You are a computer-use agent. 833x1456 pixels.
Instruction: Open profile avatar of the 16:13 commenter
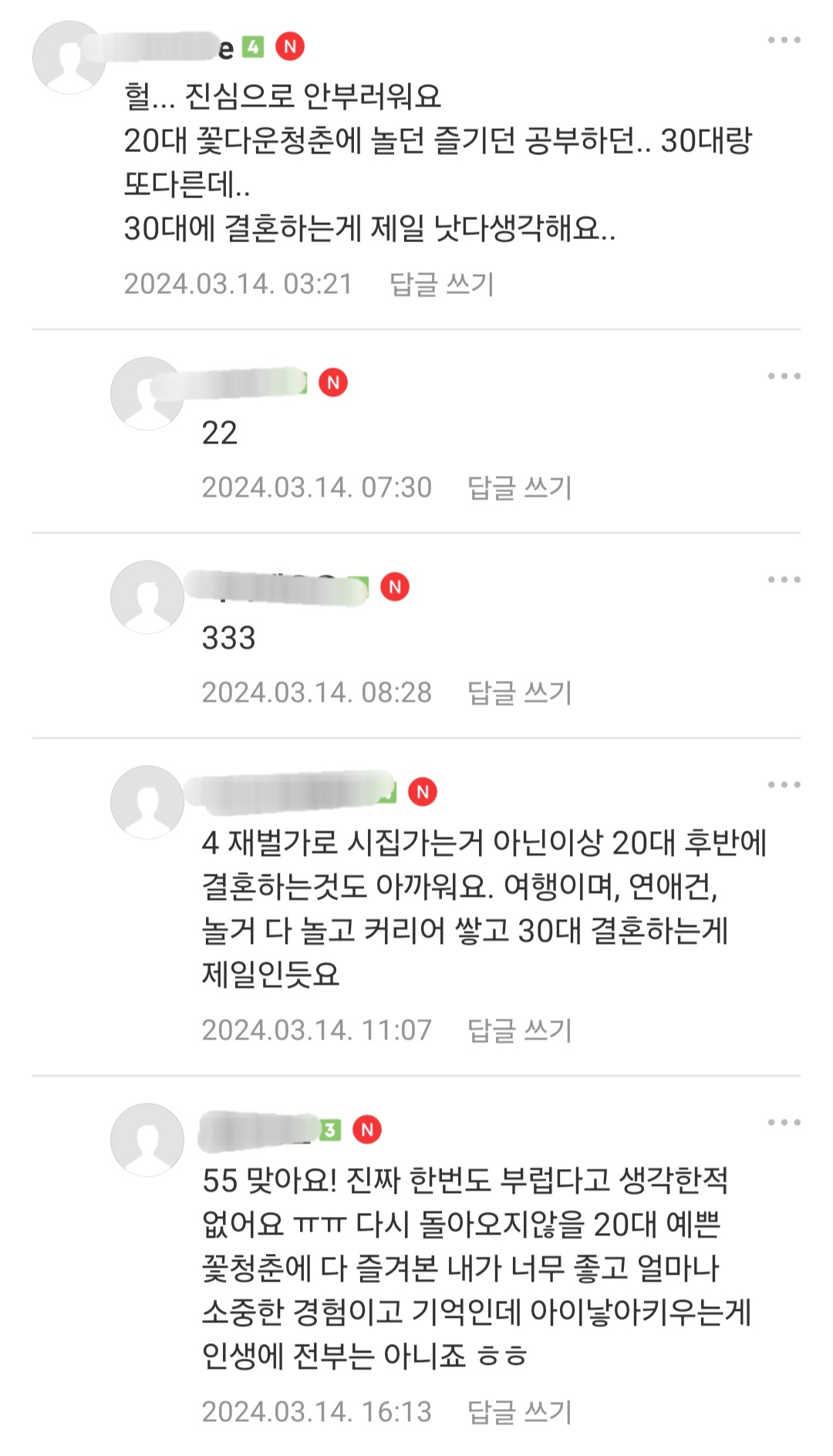pyautogui.click(x=147, y=1140)
